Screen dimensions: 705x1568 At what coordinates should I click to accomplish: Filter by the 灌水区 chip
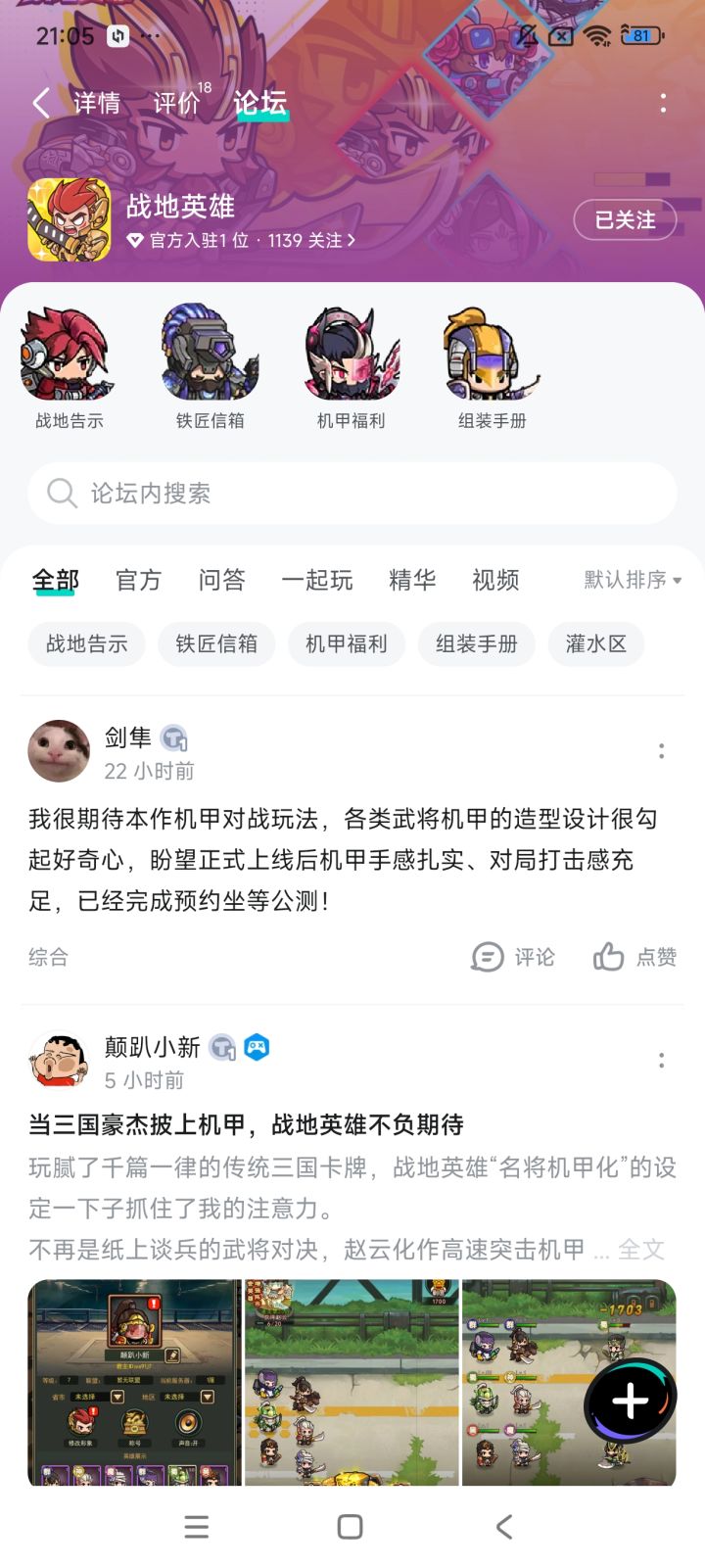(x=595, y=643)
